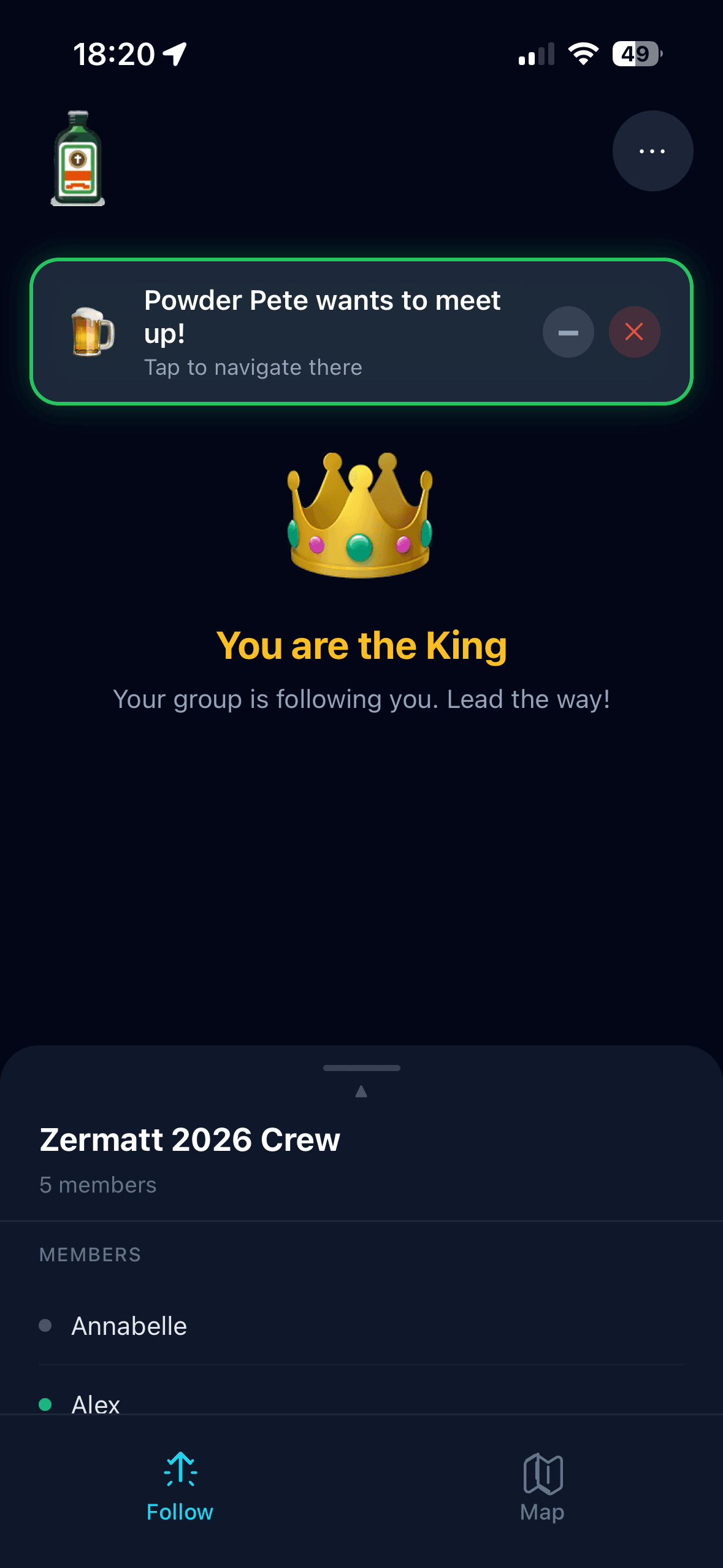Switch to the Map tab
This screenshot has width=723, height=1568.
[542, 1491]
